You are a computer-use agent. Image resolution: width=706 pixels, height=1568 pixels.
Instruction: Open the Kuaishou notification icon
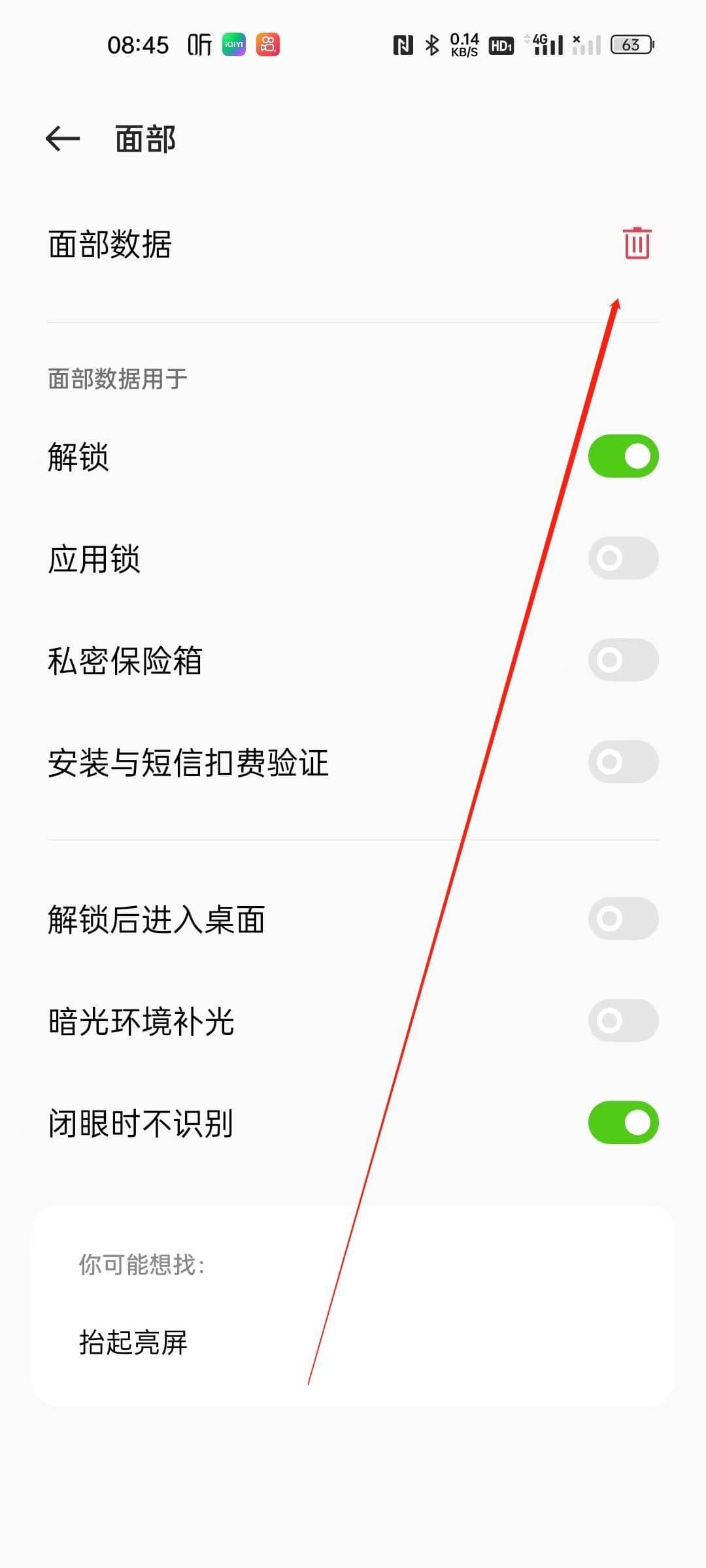coord(269,43)
